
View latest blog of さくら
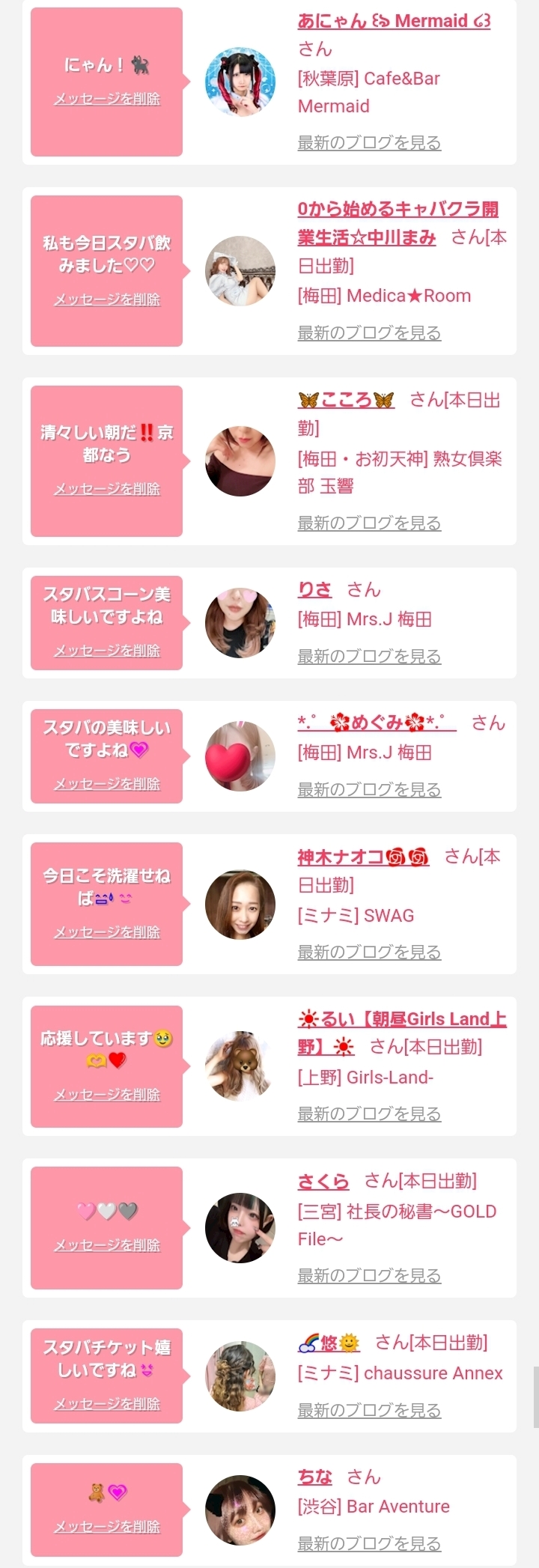point(369,1275)
